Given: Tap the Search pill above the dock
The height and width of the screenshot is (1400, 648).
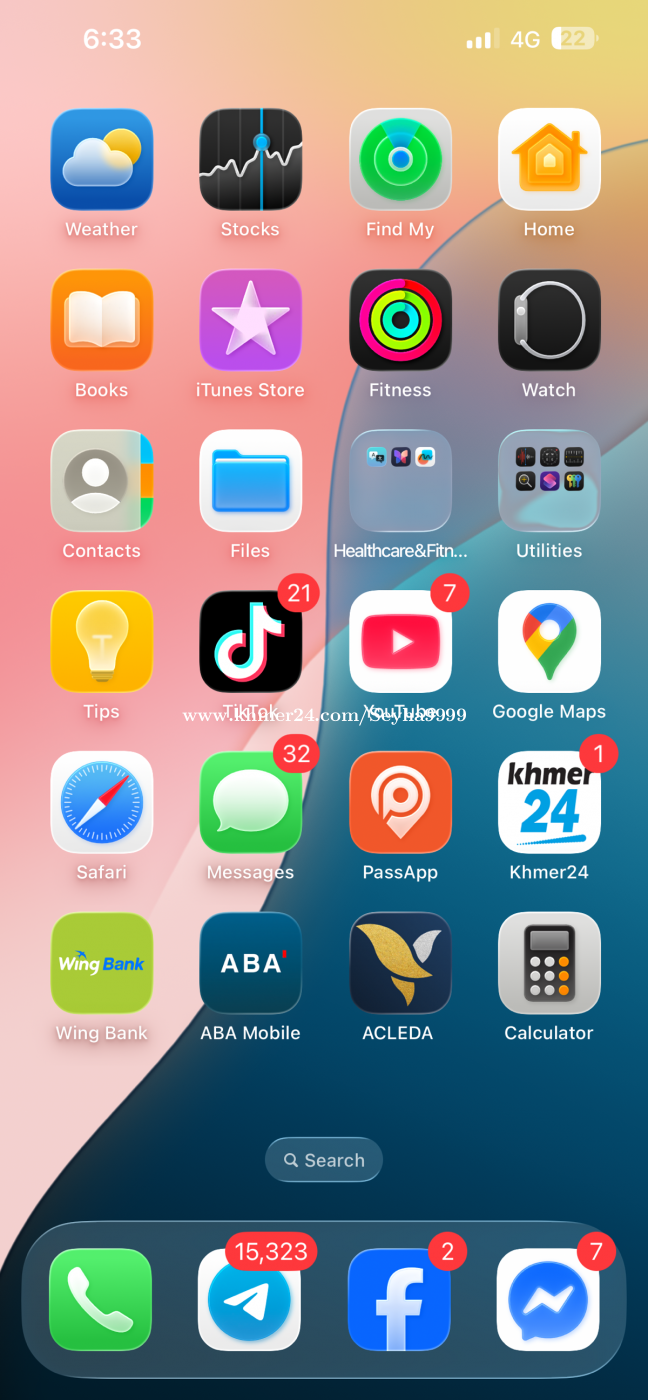Looking at the screenshot, I should tap(323, 1160).
